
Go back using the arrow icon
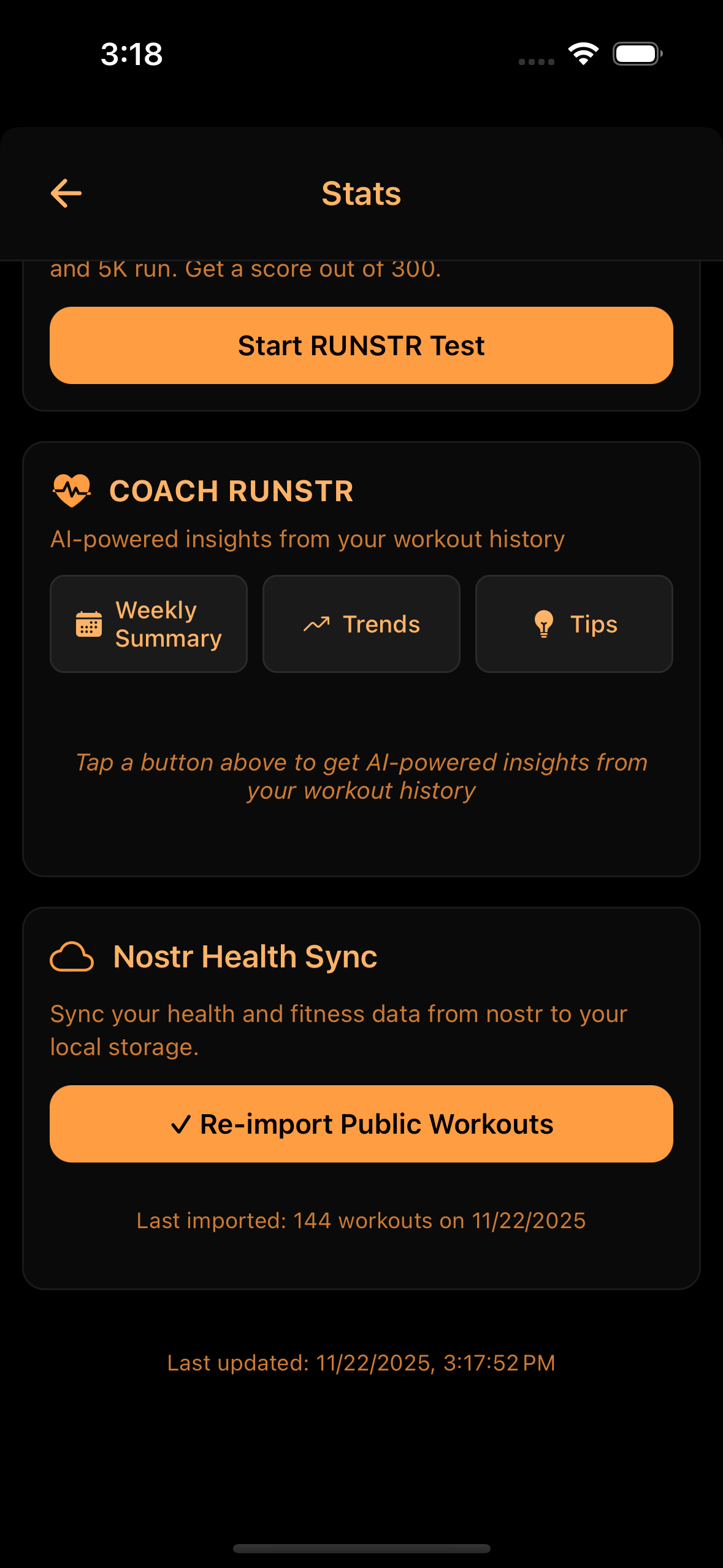coord(66,194)
